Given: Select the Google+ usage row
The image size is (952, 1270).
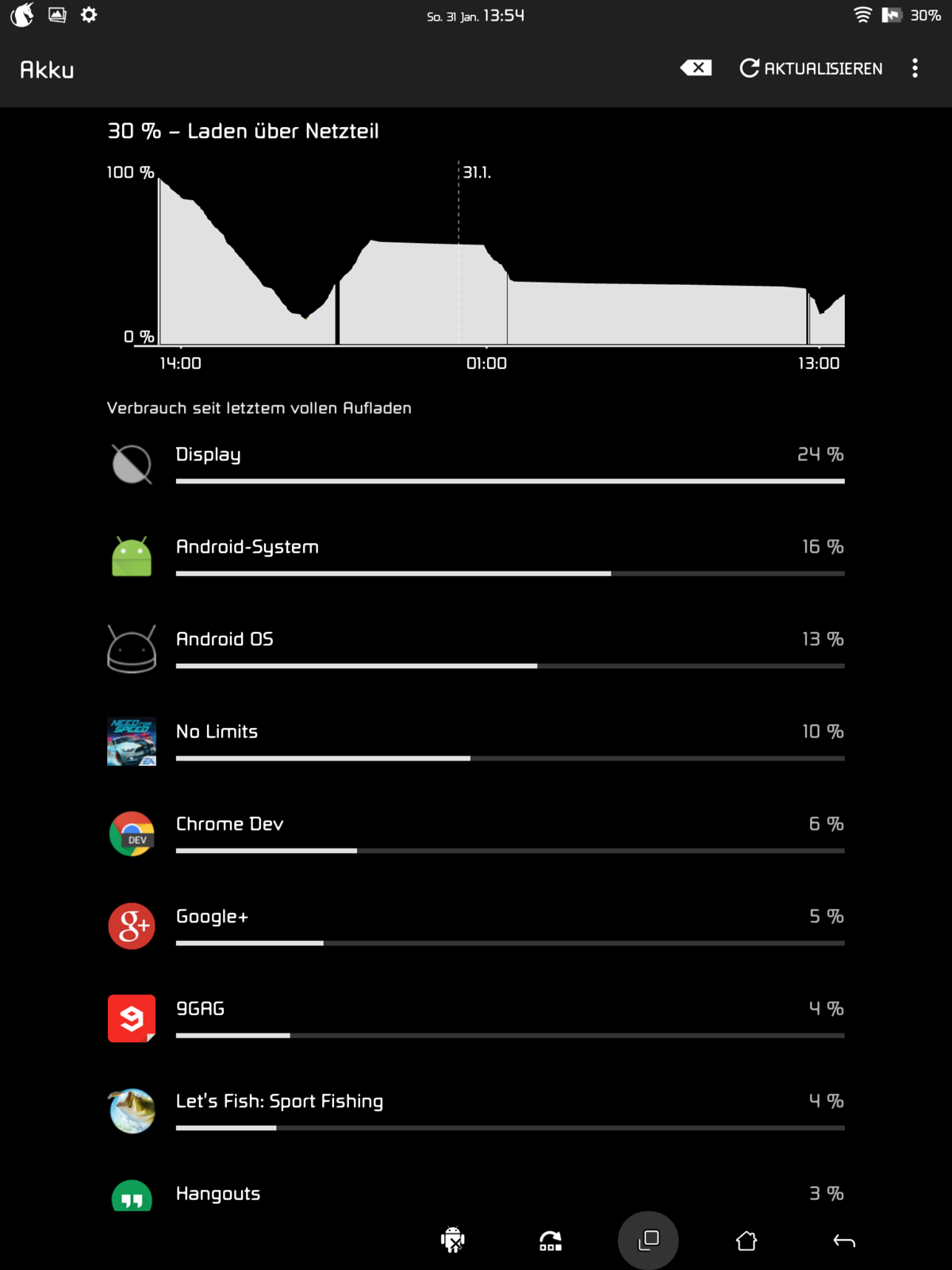Looking at the screenshot, I should click(476, 926).
